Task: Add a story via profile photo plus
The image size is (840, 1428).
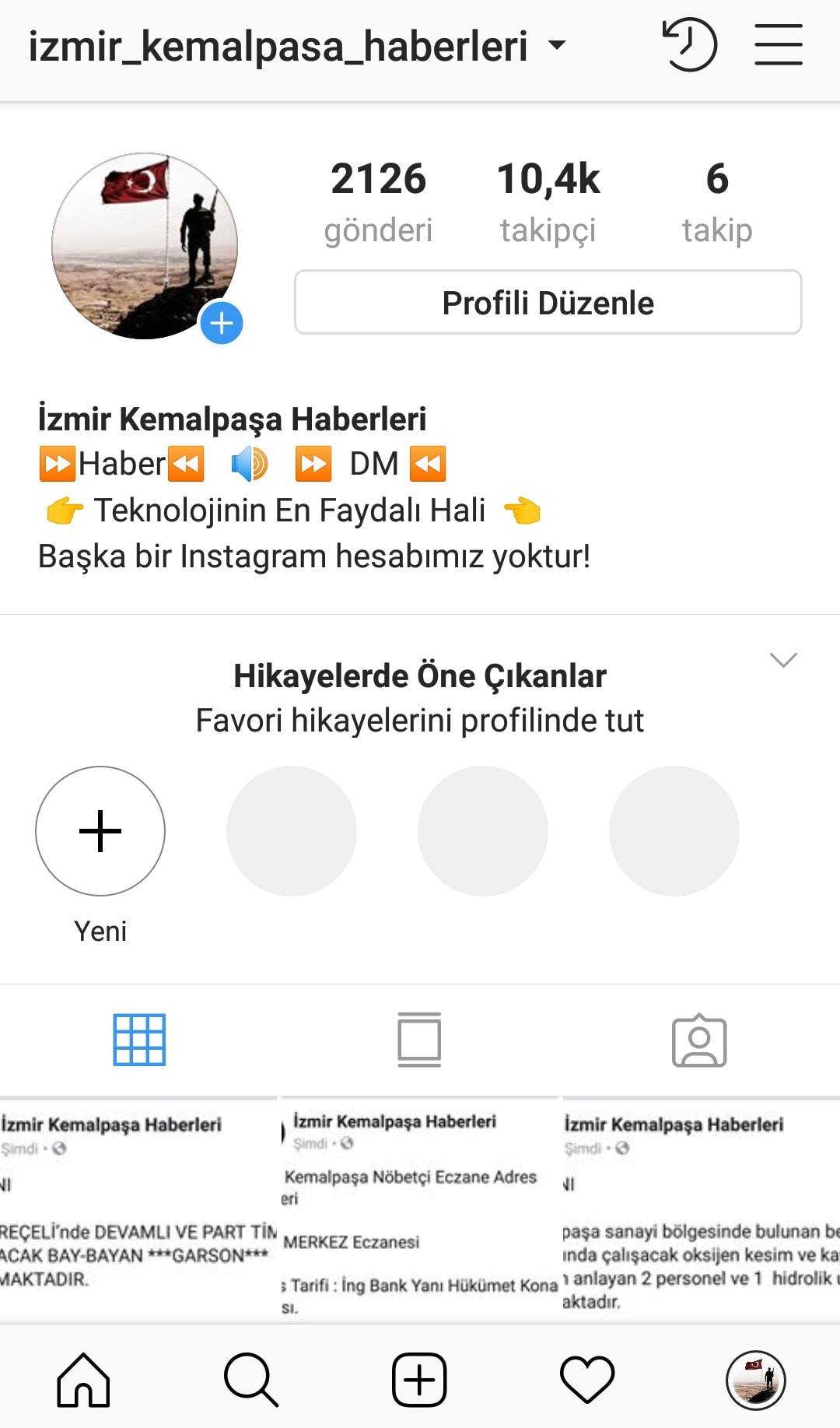Action: pos(222,322)
